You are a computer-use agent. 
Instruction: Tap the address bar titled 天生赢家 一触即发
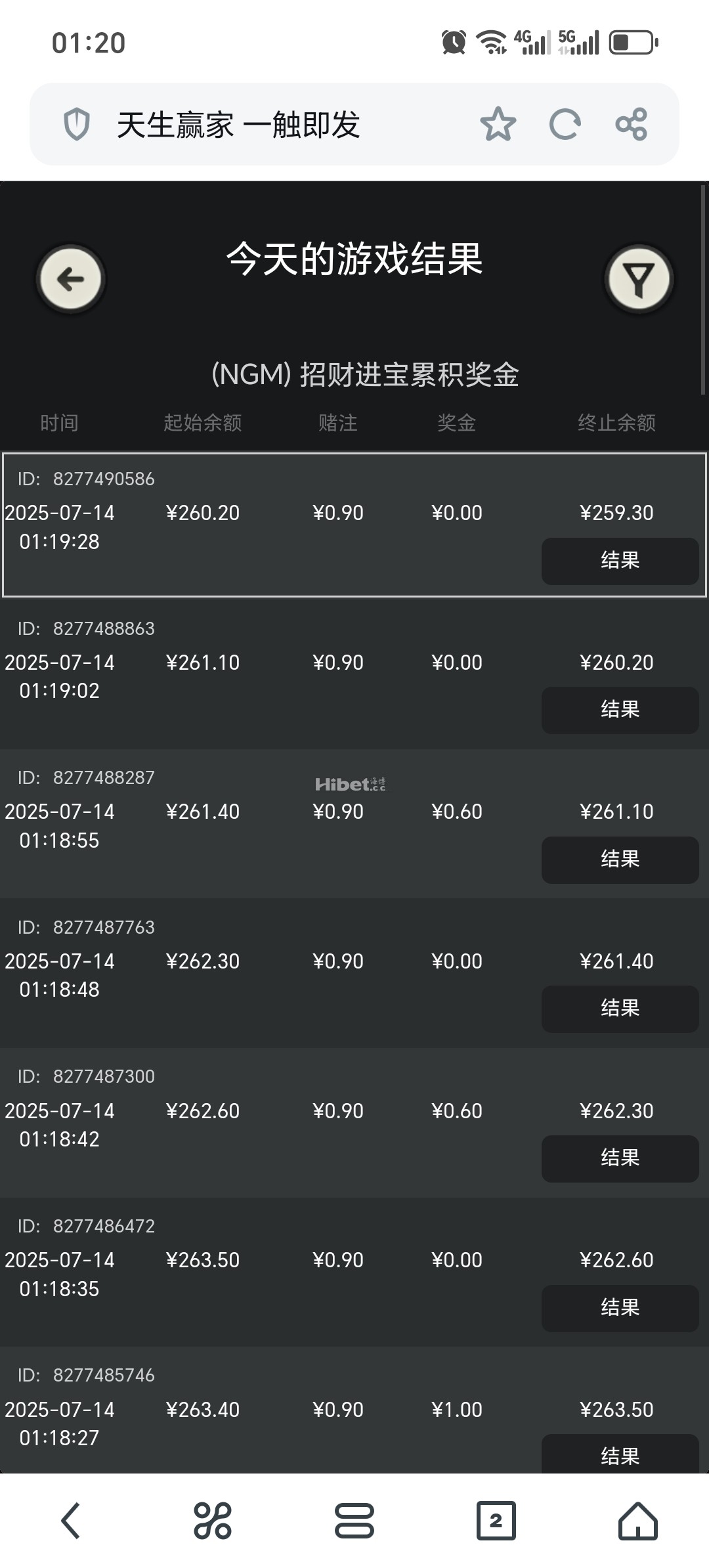tap(263, 124)
